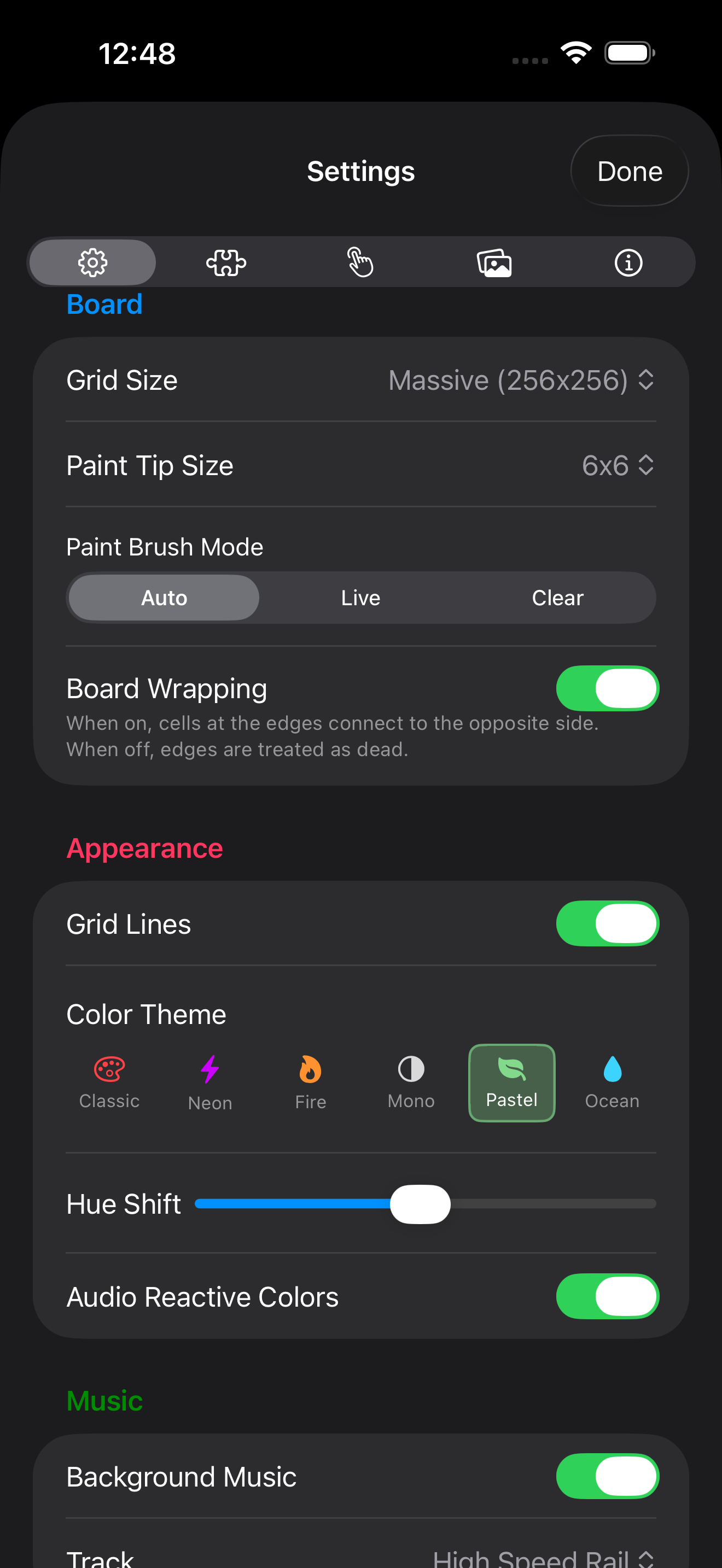The height and width of the screenshot is (1568, 722).
Task: Select Clear paint brush mode
Action: [557, 598]
